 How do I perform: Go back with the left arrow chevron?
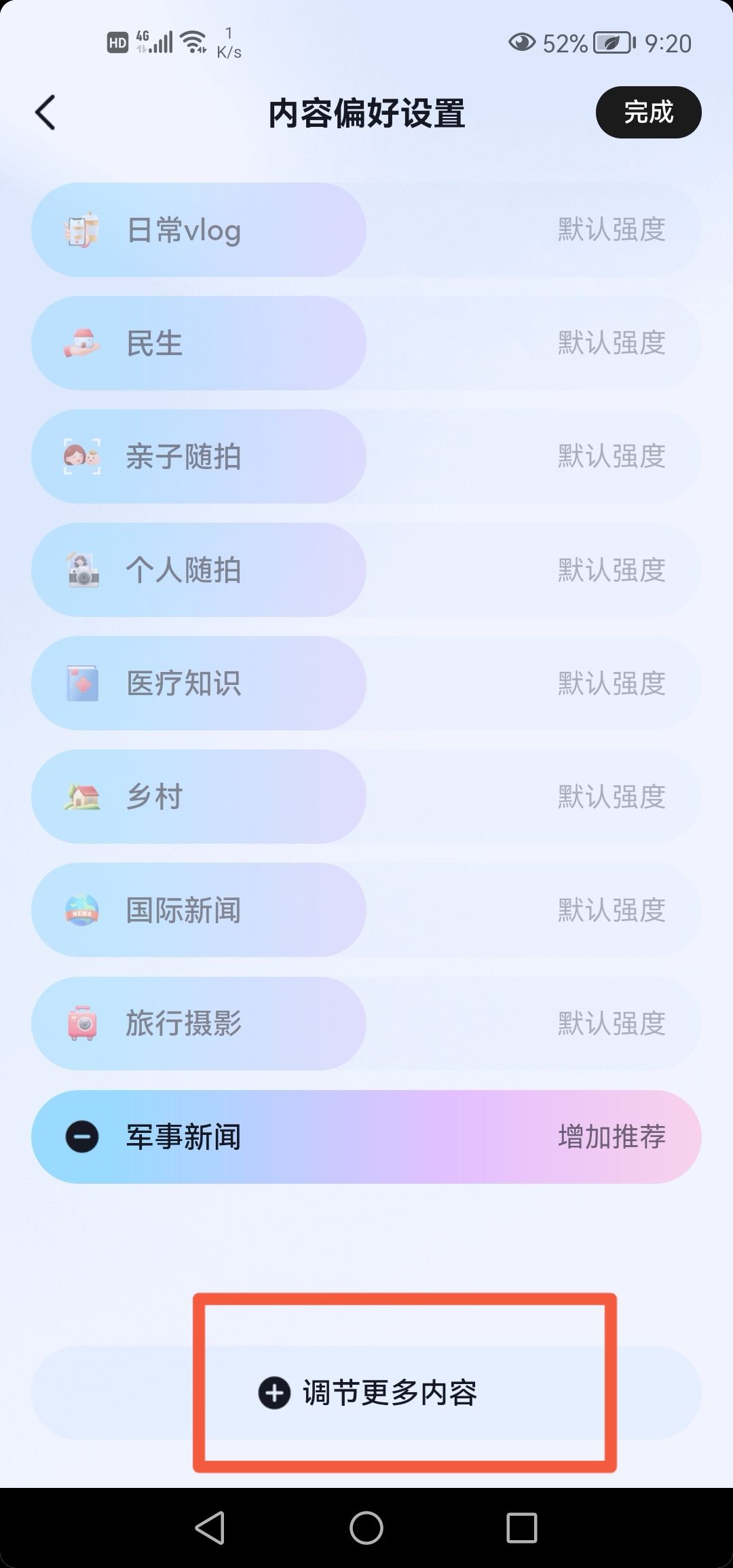(x=45, y=112)
